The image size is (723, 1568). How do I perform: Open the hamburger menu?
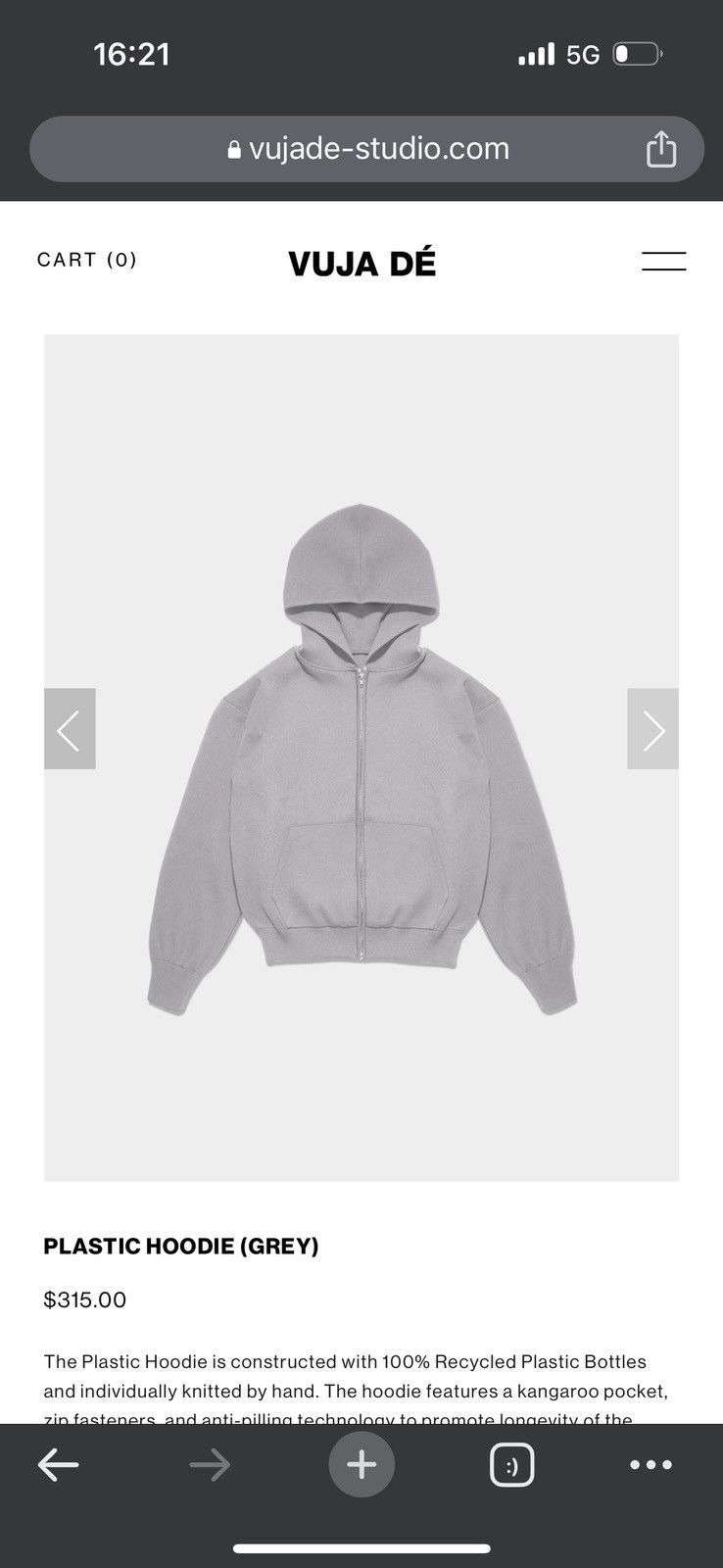[663, 261]
